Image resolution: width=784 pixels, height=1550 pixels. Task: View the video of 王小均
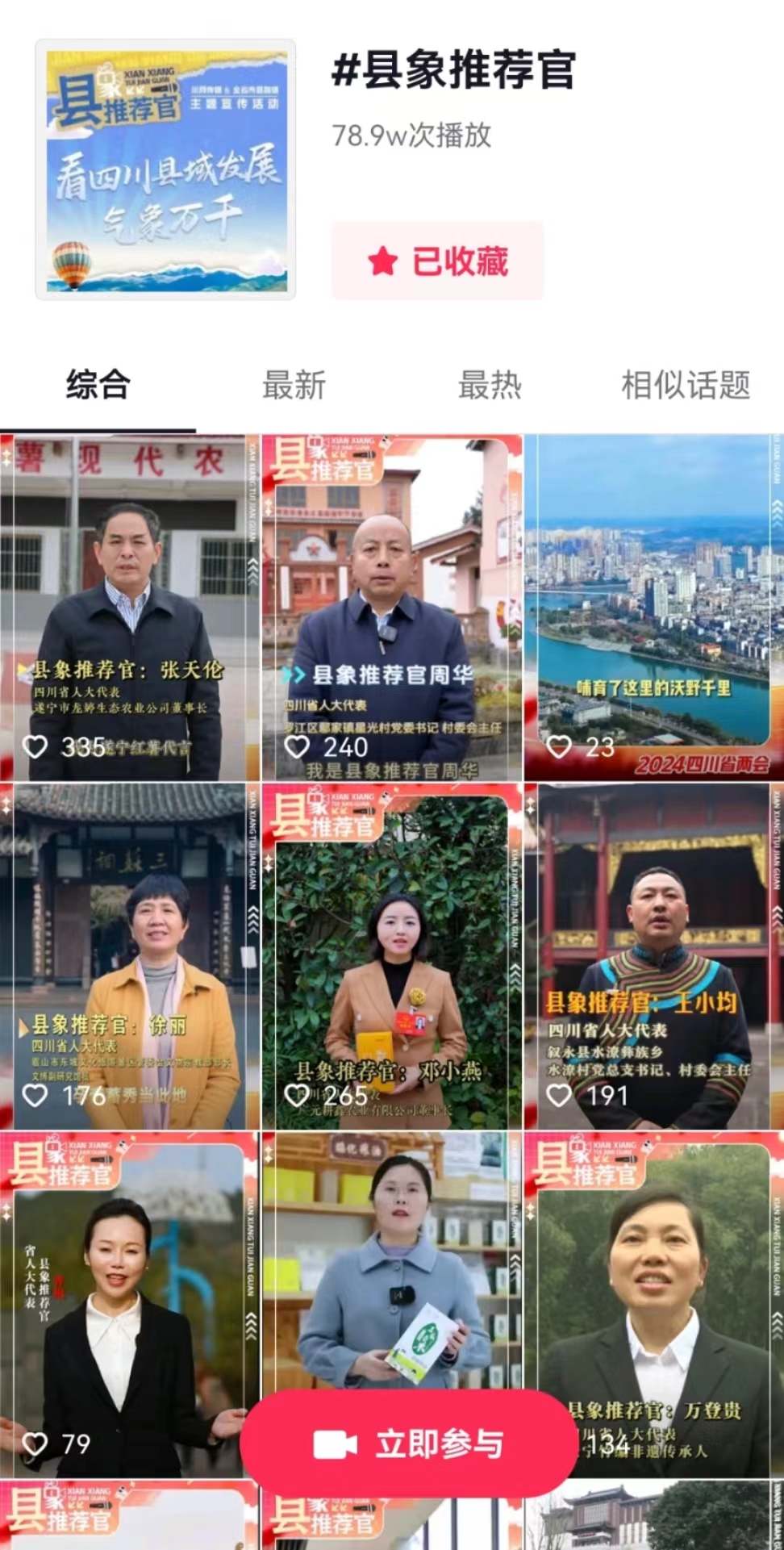click(653, 955)
